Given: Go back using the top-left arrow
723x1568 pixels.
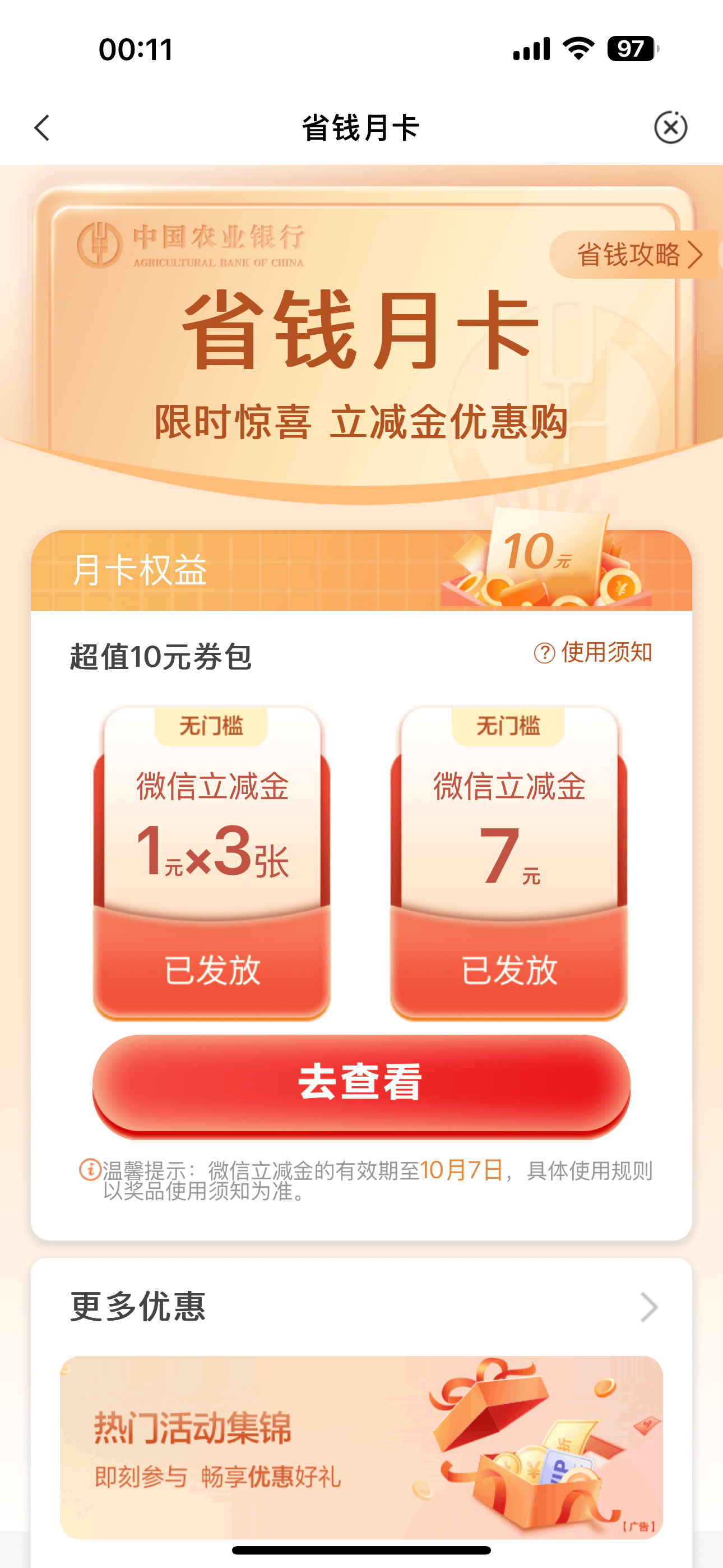Looking at the screenshot, I should [42, 128].
